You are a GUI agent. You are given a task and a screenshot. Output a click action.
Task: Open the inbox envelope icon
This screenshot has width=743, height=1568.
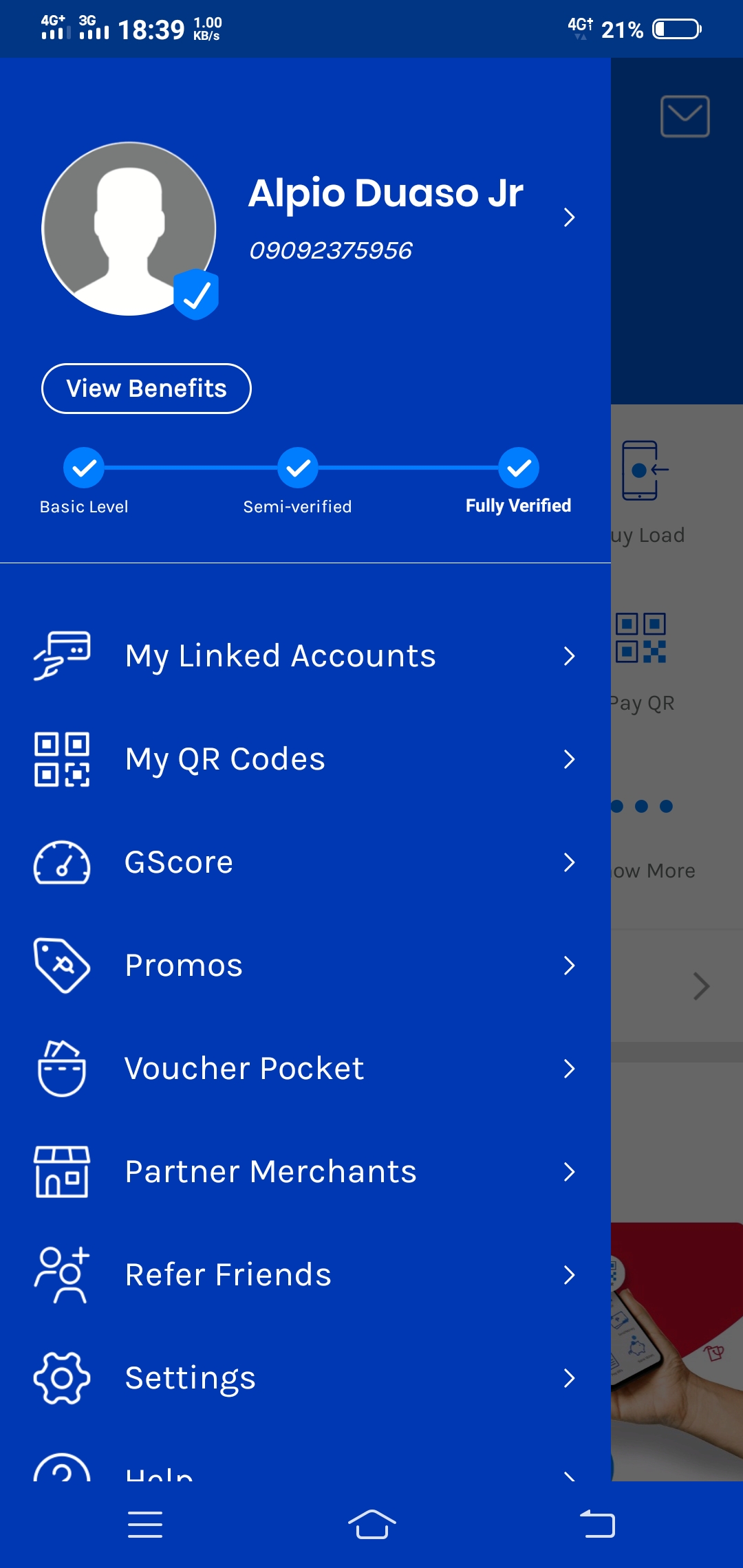(x=685, y=116)
